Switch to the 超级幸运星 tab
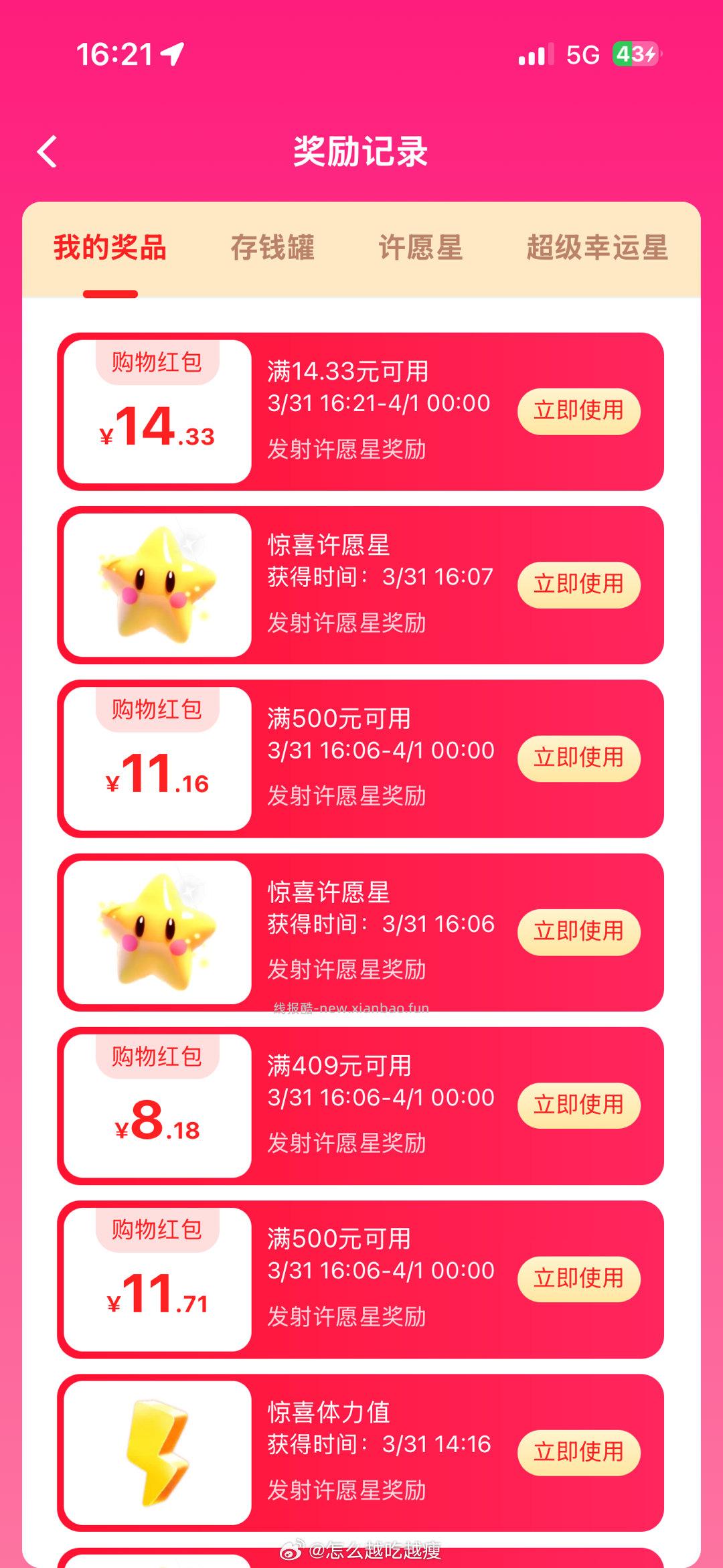 pos(598,248)
